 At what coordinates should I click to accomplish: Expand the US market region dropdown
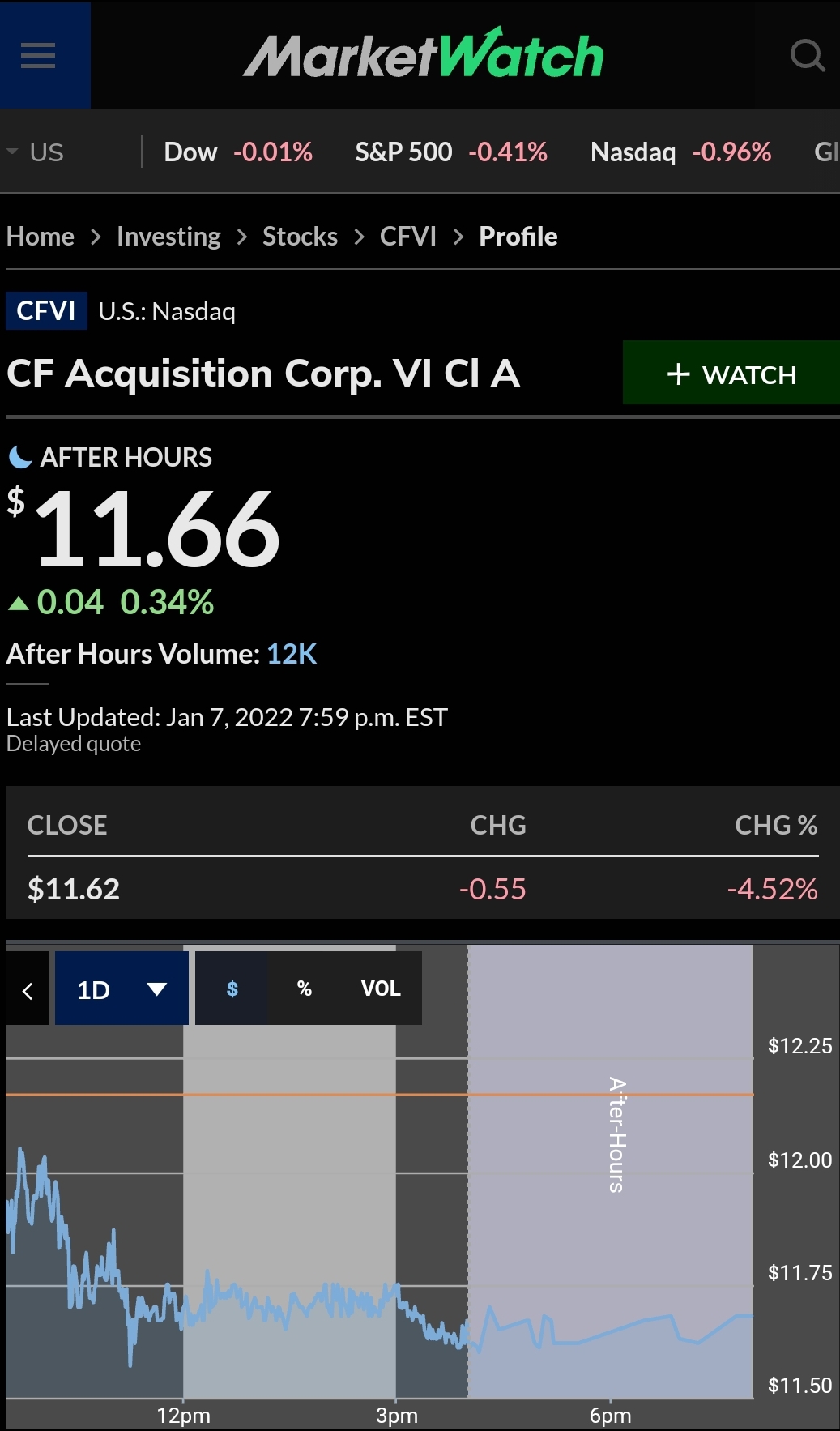[36, 152]
